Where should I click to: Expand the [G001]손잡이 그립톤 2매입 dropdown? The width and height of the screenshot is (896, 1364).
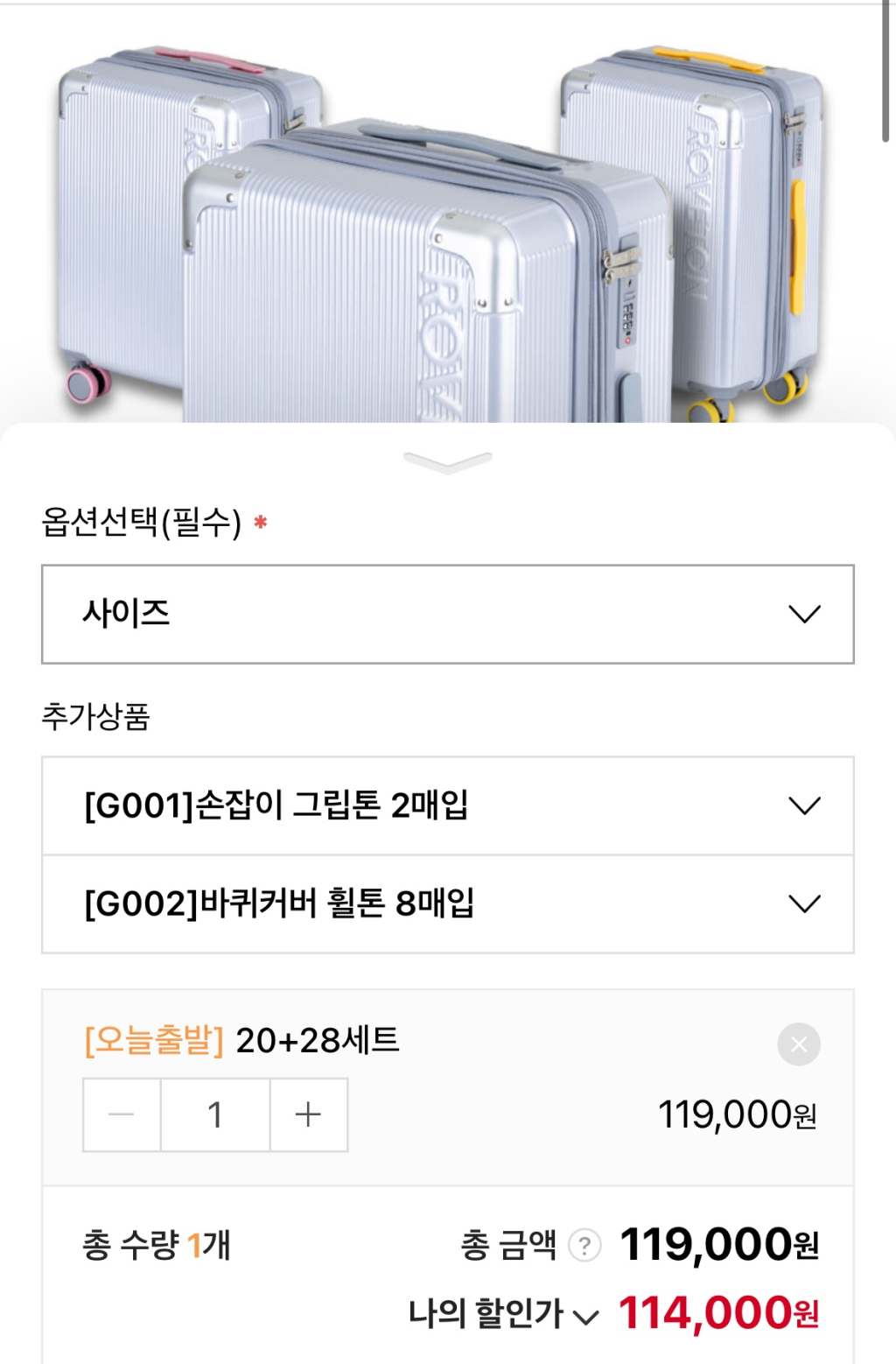click(x=447, y=805)
